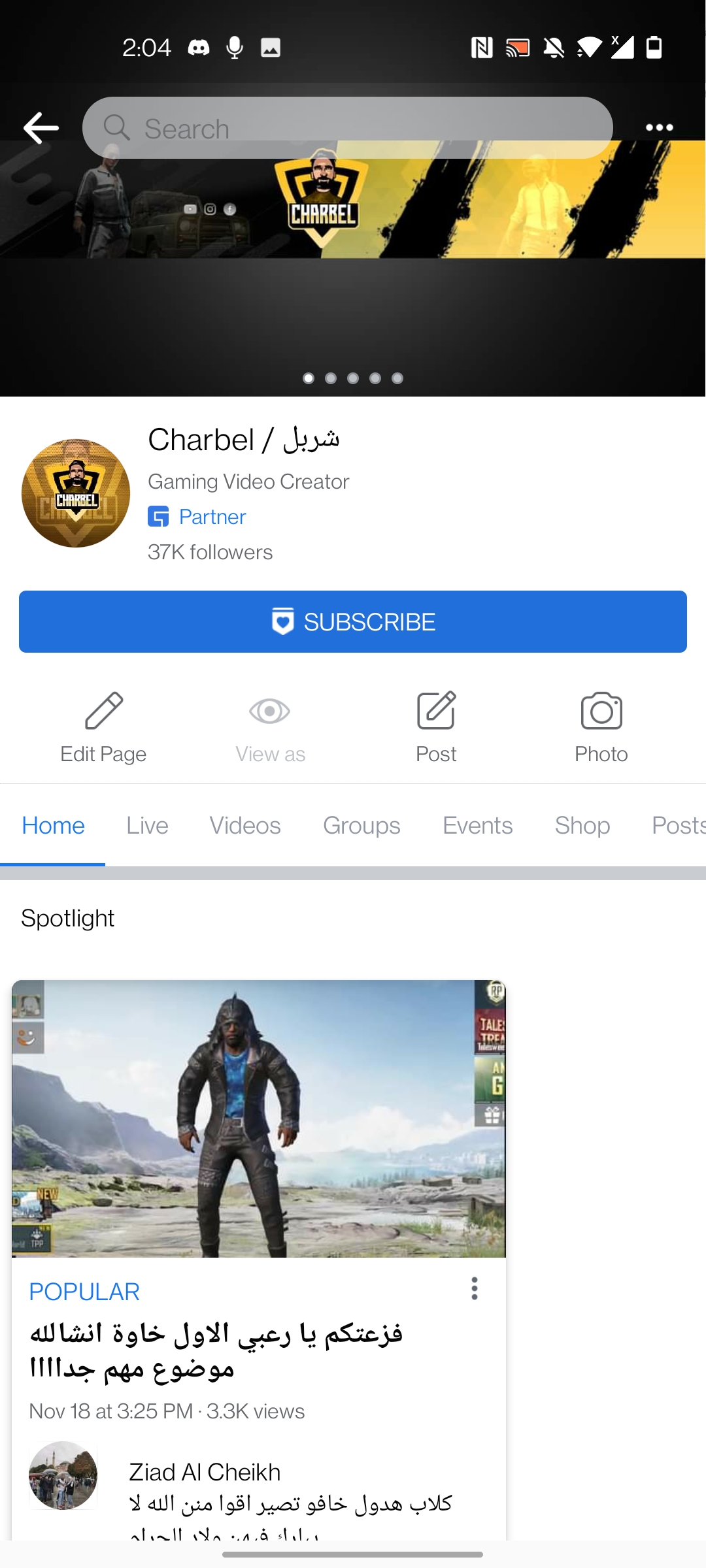
Task: Select the Home tab
Action: pos(53,826)
